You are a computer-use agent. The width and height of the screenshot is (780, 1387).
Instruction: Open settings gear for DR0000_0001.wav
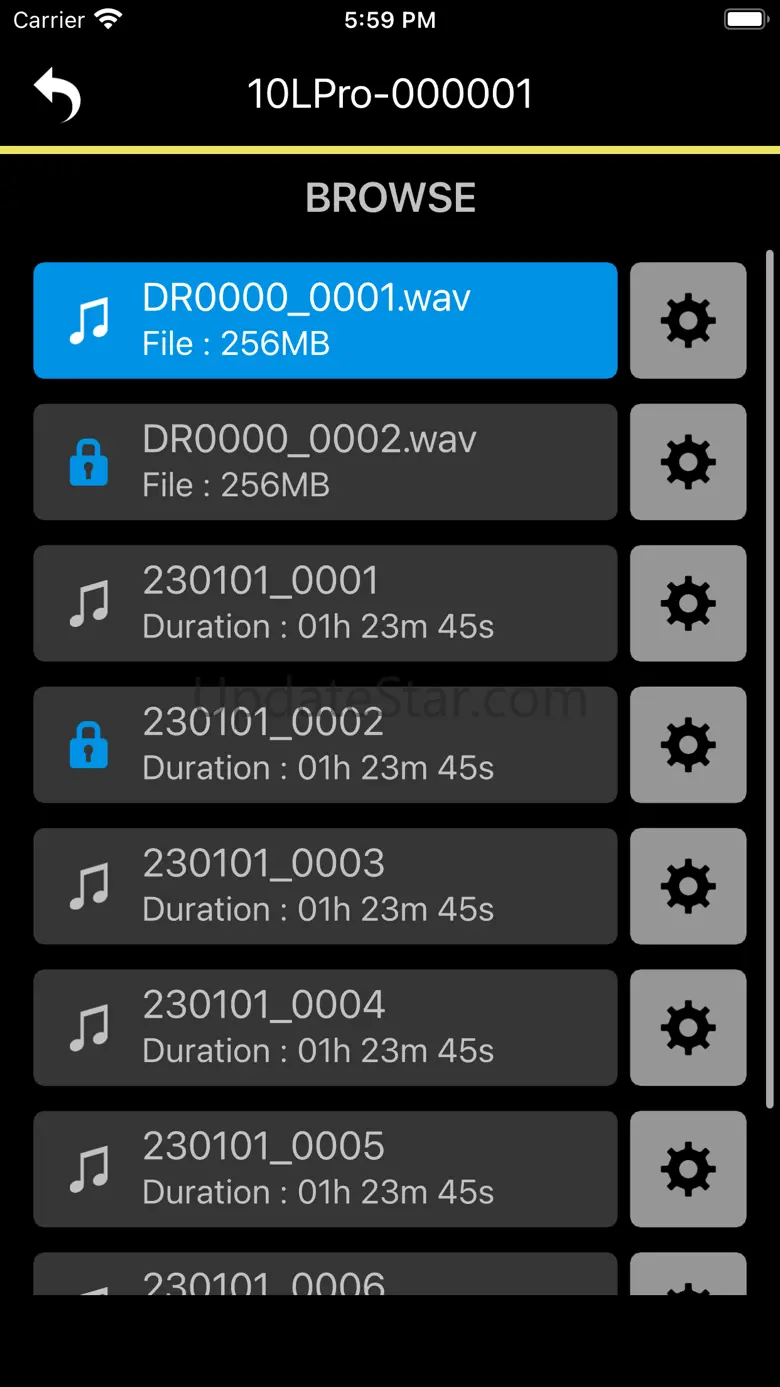coord(688,320)
